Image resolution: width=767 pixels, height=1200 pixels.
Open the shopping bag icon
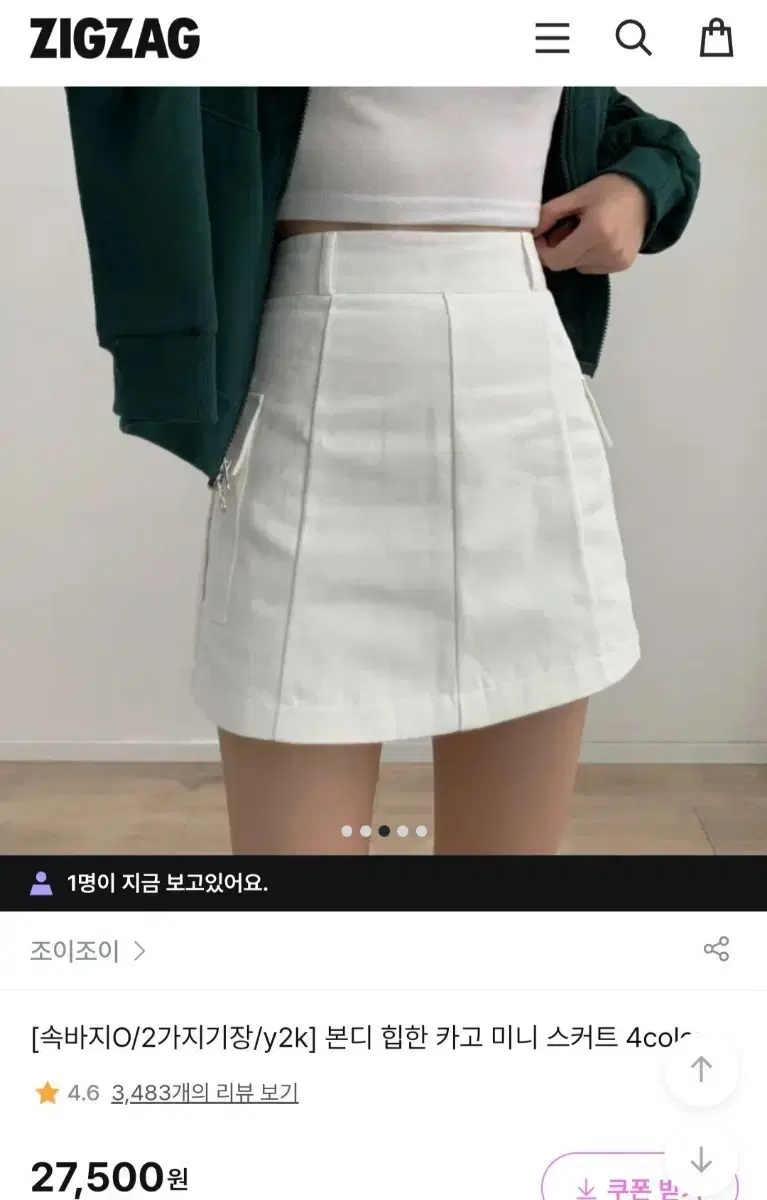714,40
